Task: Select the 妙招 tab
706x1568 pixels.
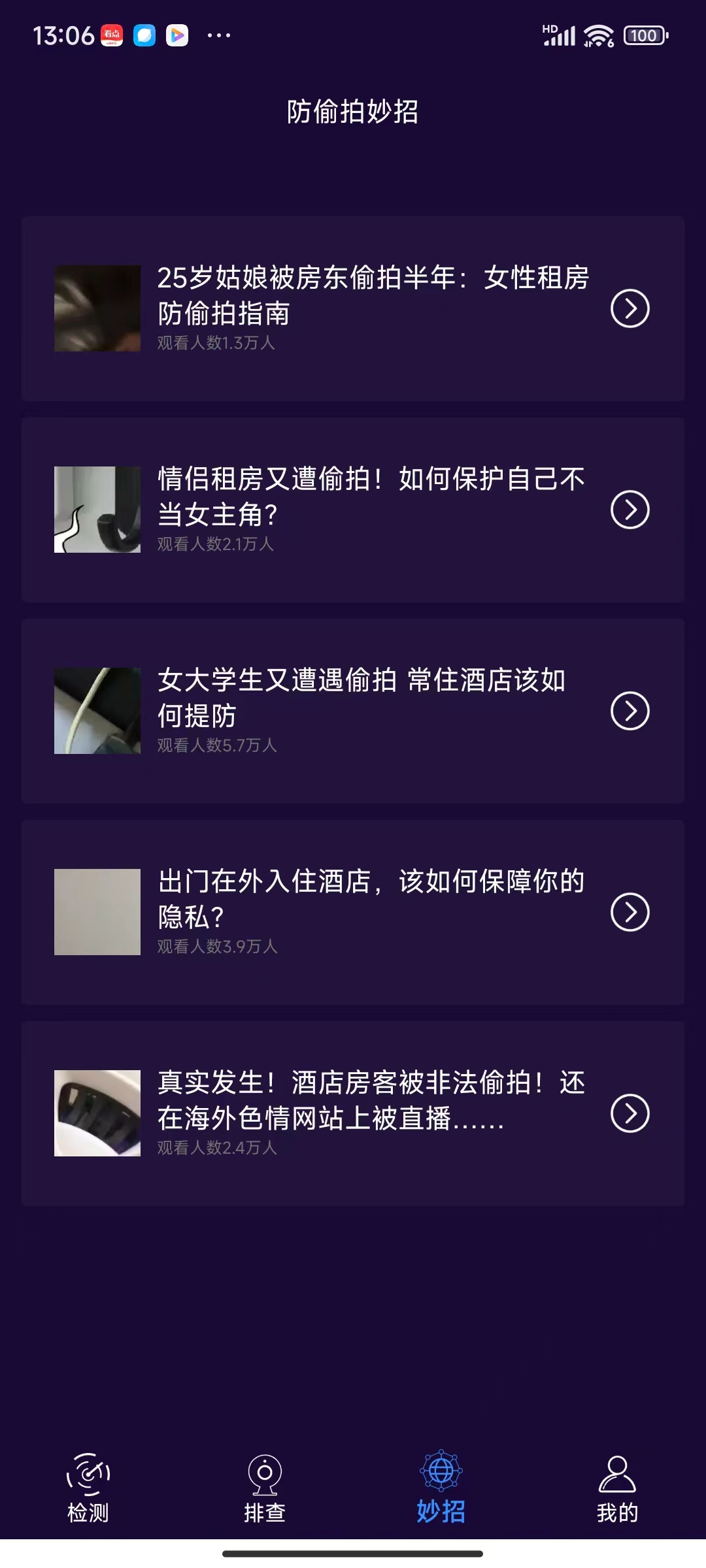Action: pyautogui.click(x=441, y=1488)
